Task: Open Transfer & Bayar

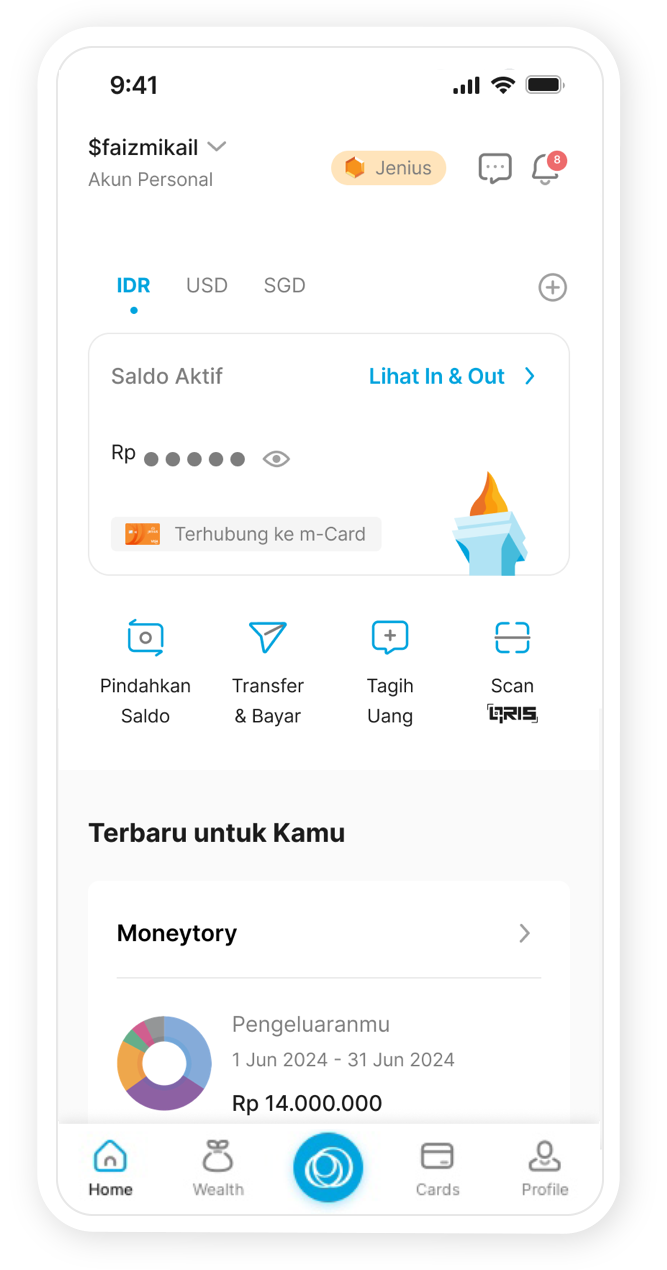Action: click(268, 670)
